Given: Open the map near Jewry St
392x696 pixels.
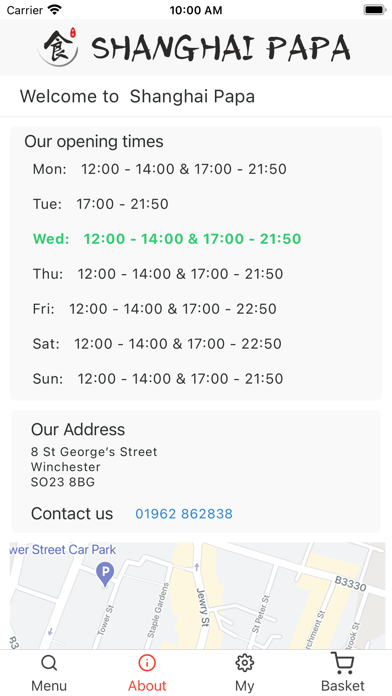Looking at the screenshot, I should pyautogui.click(x=197, y=596).
